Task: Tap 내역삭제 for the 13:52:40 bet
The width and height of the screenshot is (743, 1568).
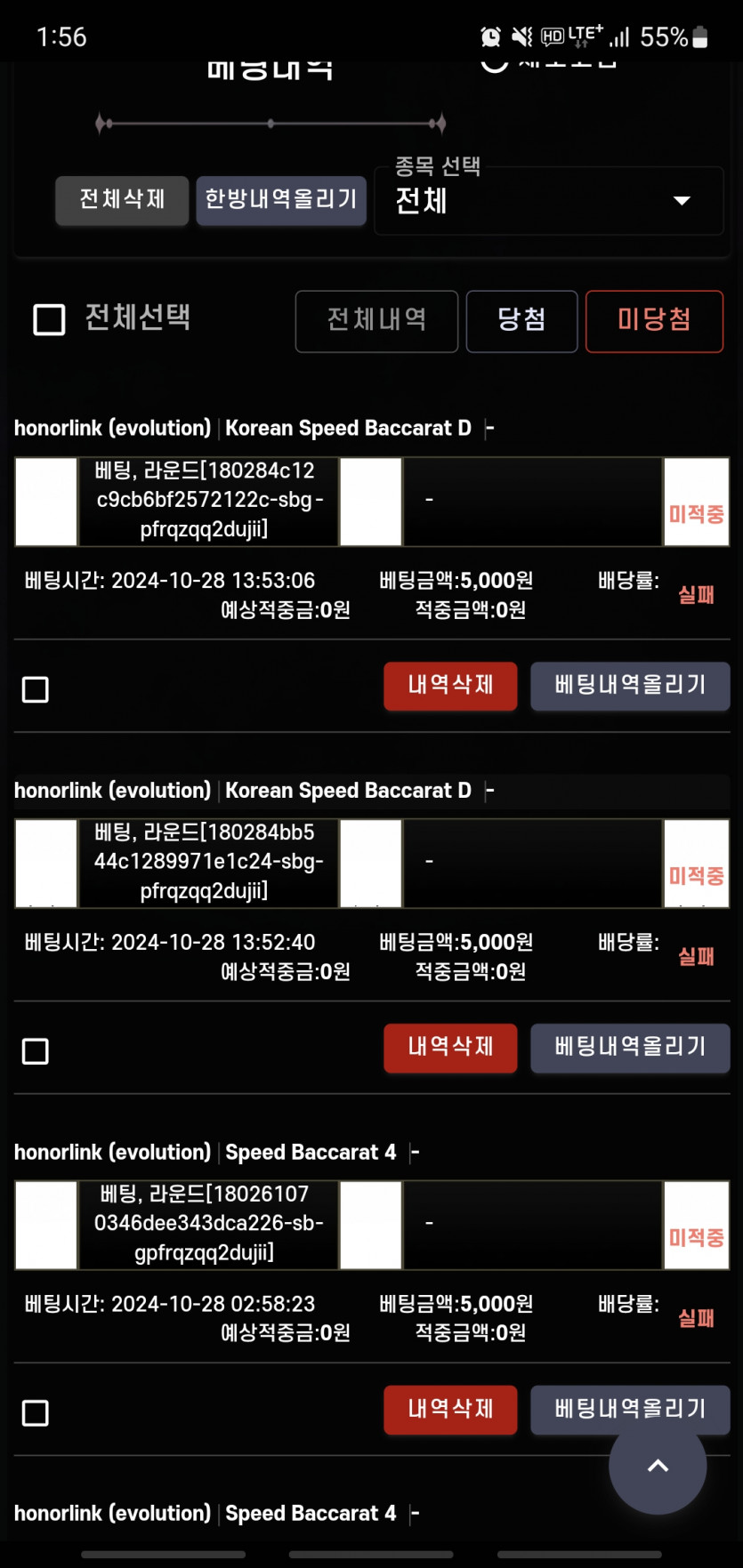Action: [x=450, y=1048]
